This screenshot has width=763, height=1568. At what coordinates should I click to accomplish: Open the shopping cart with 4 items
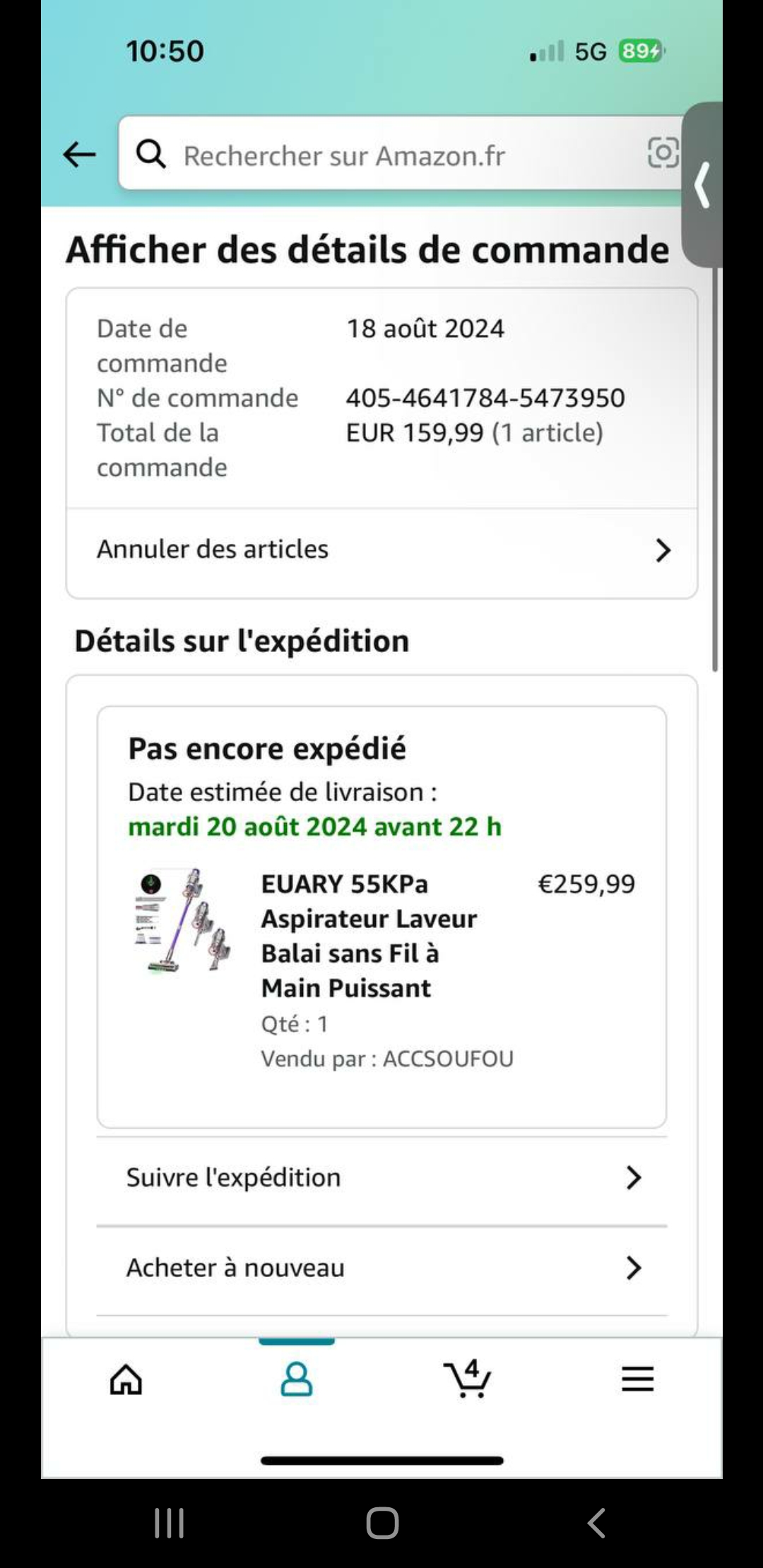(467, 1379)
